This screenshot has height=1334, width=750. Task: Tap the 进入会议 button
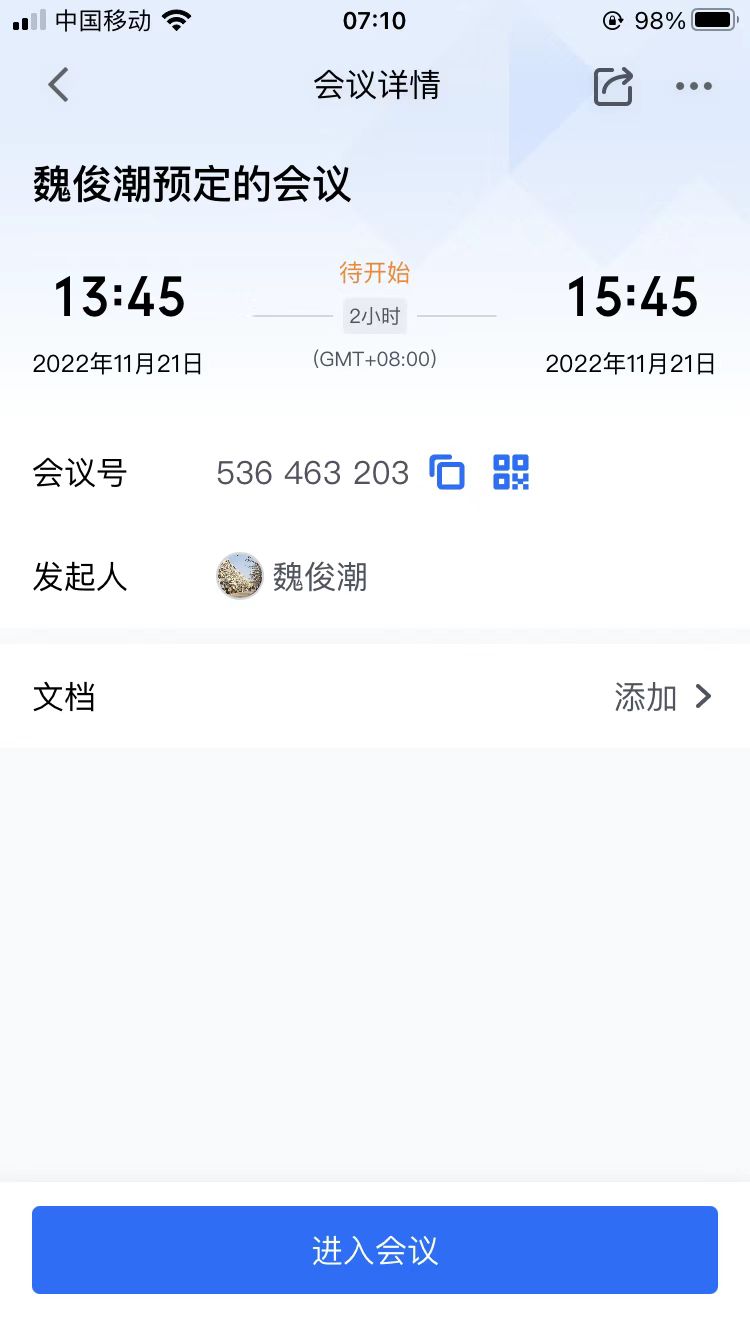click(x=375, y=1250)
